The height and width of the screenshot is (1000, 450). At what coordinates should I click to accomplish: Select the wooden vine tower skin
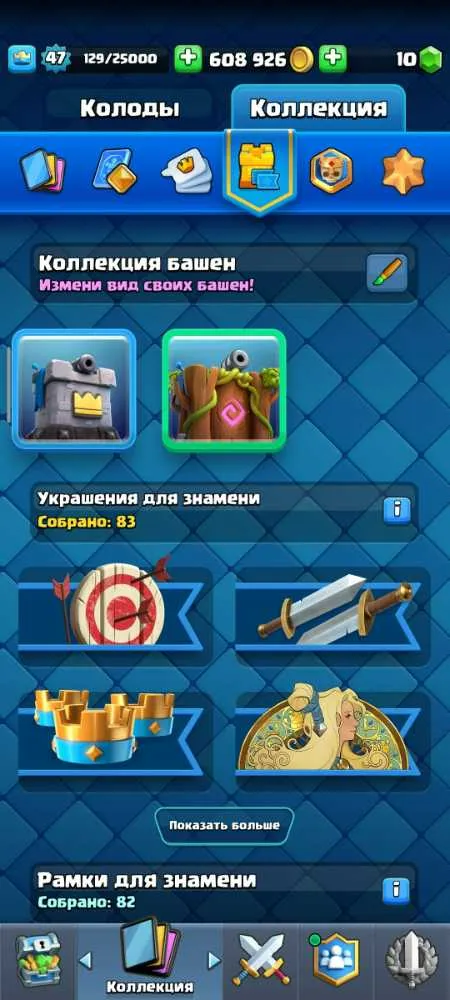tap(224, 390)
